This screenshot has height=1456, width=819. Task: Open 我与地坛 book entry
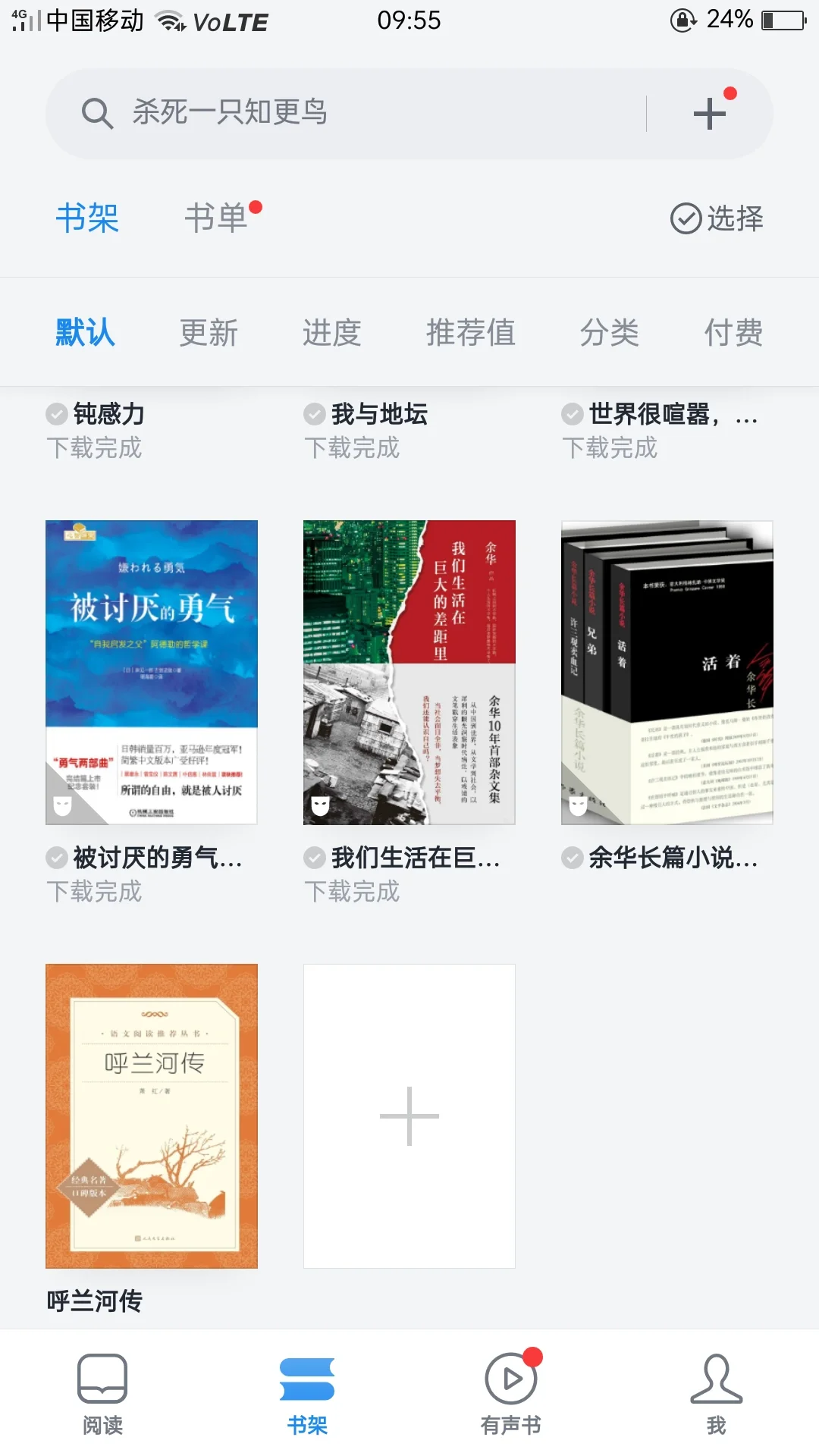click(378, 415)
